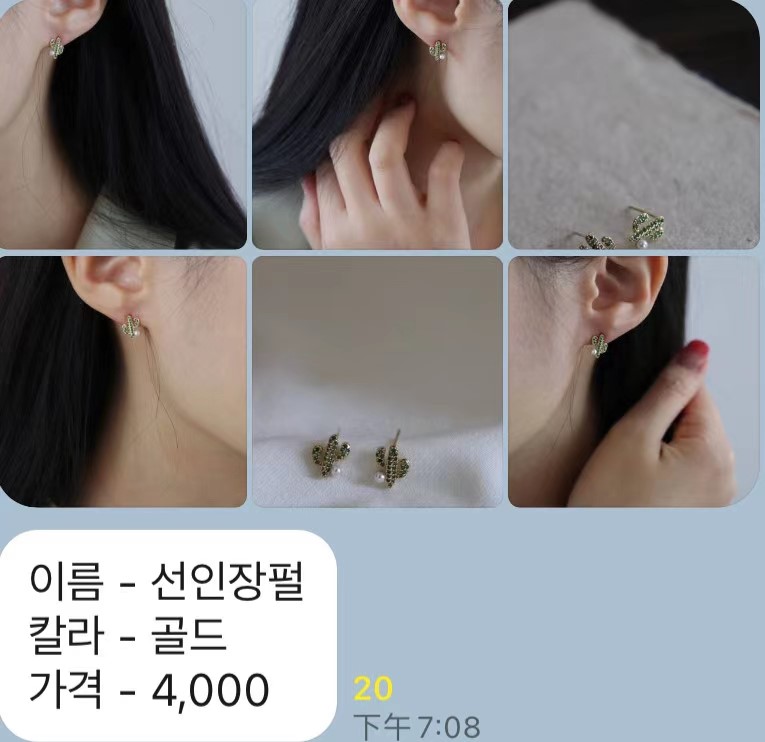Open side-profile face photo wearing the earring
765x742 pixels.
point(122,381)
